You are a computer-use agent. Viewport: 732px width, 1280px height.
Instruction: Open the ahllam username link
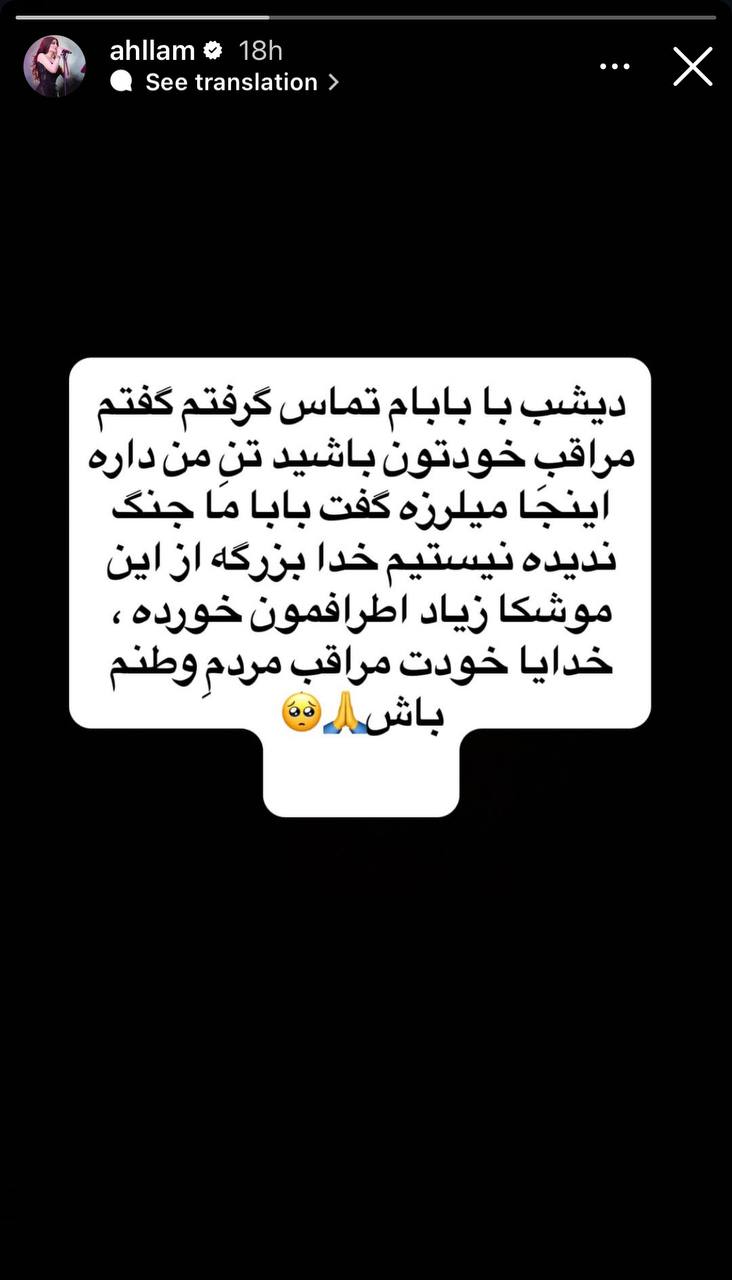coord(152,50)
